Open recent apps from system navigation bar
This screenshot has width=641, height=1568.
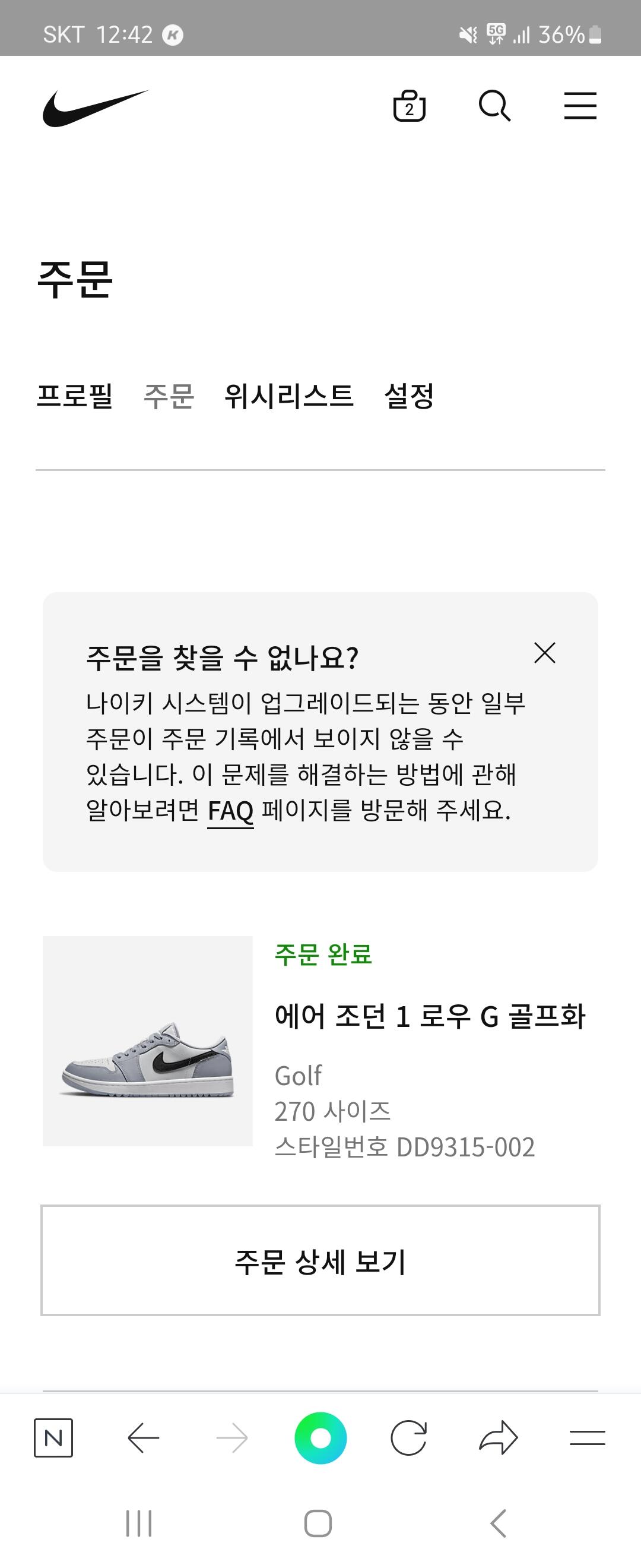[x=139, y=1523]
